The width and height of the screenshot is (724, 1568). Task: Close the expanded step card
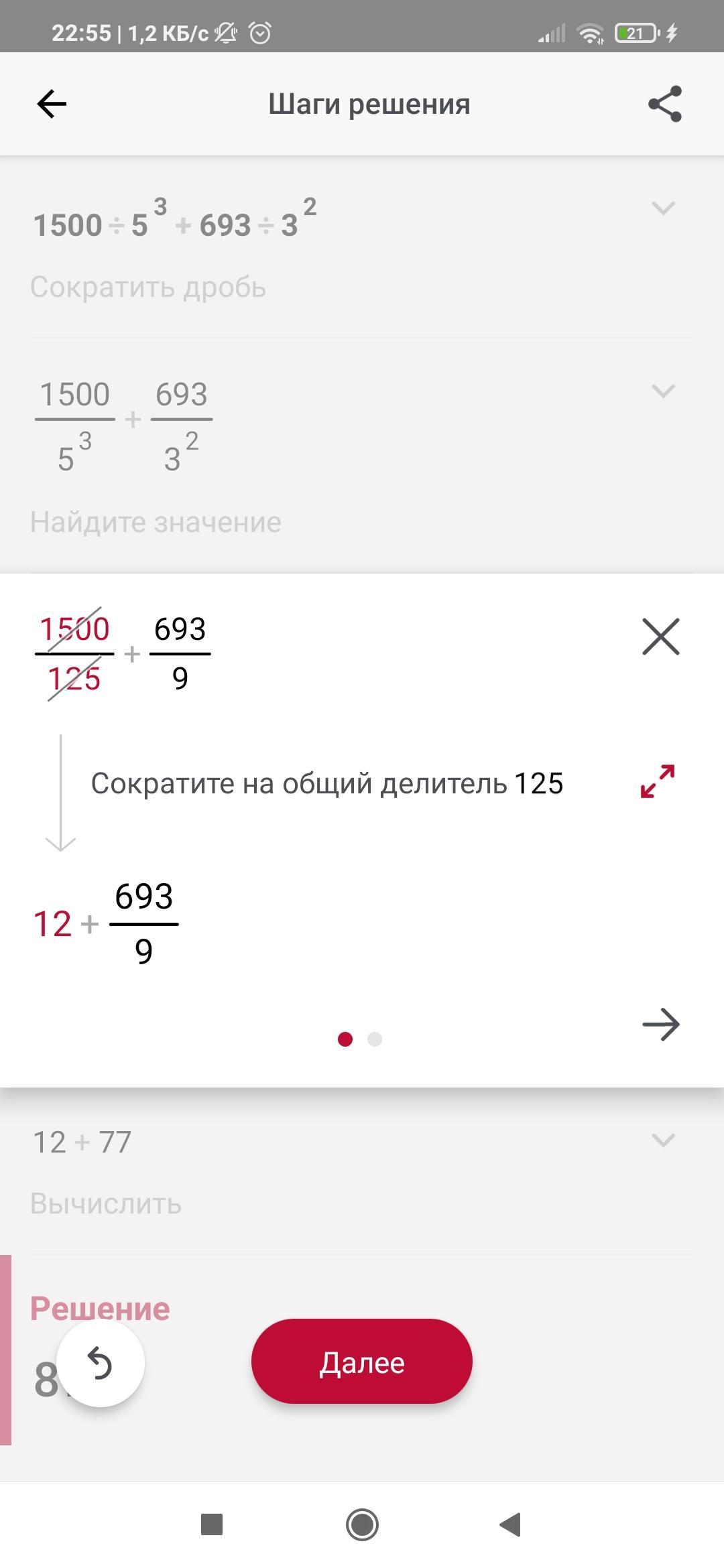pyautogui.click(x=661, y=637)
